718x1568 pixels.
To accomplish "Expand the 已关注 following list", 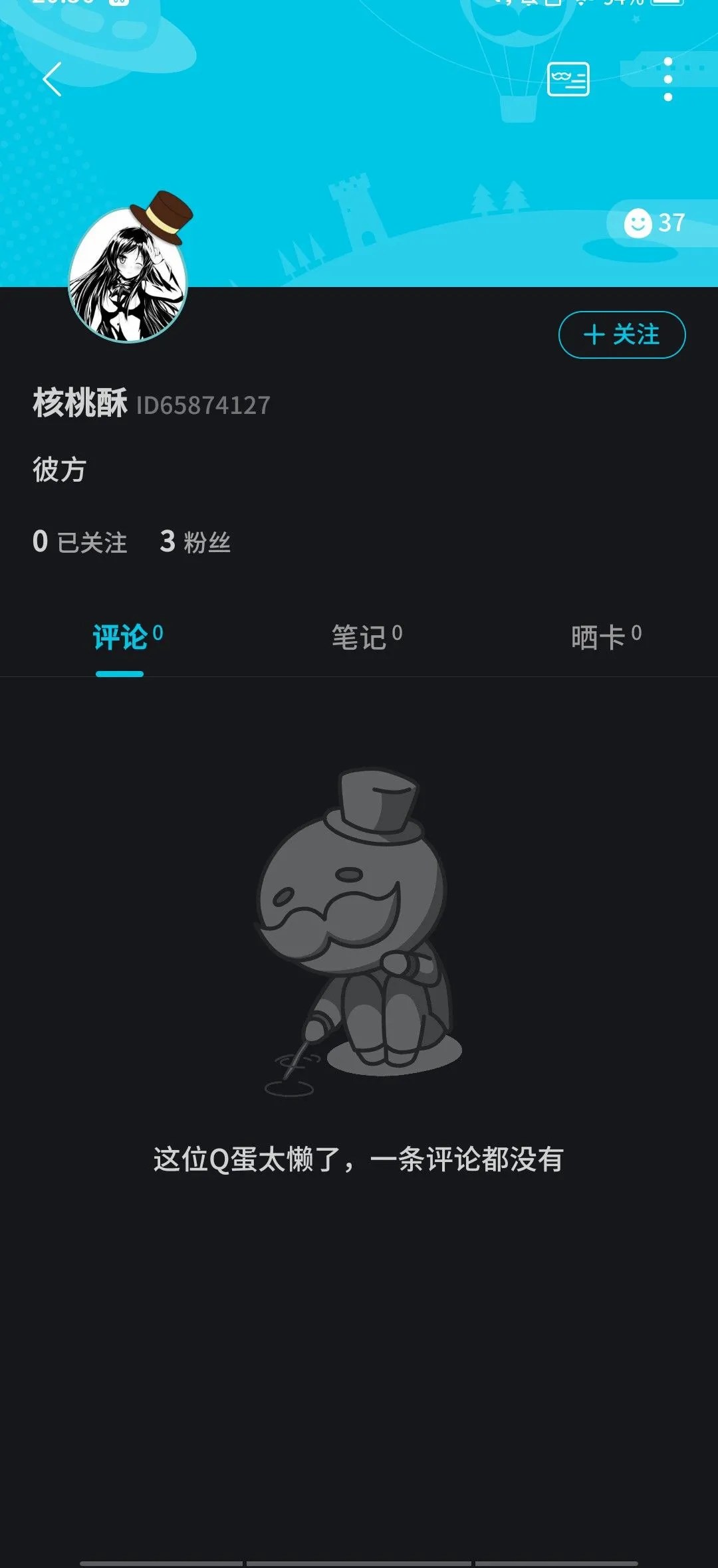I will coord(80,541).
